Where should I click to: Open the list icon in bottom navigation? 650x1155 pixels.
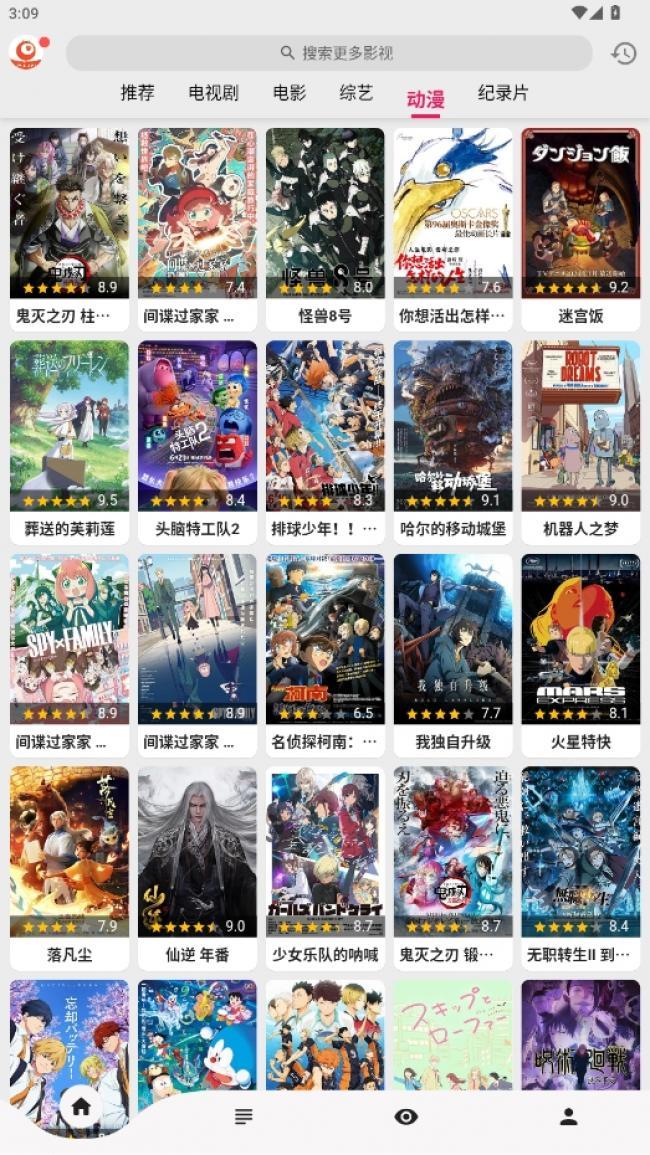click(243, 1117)
